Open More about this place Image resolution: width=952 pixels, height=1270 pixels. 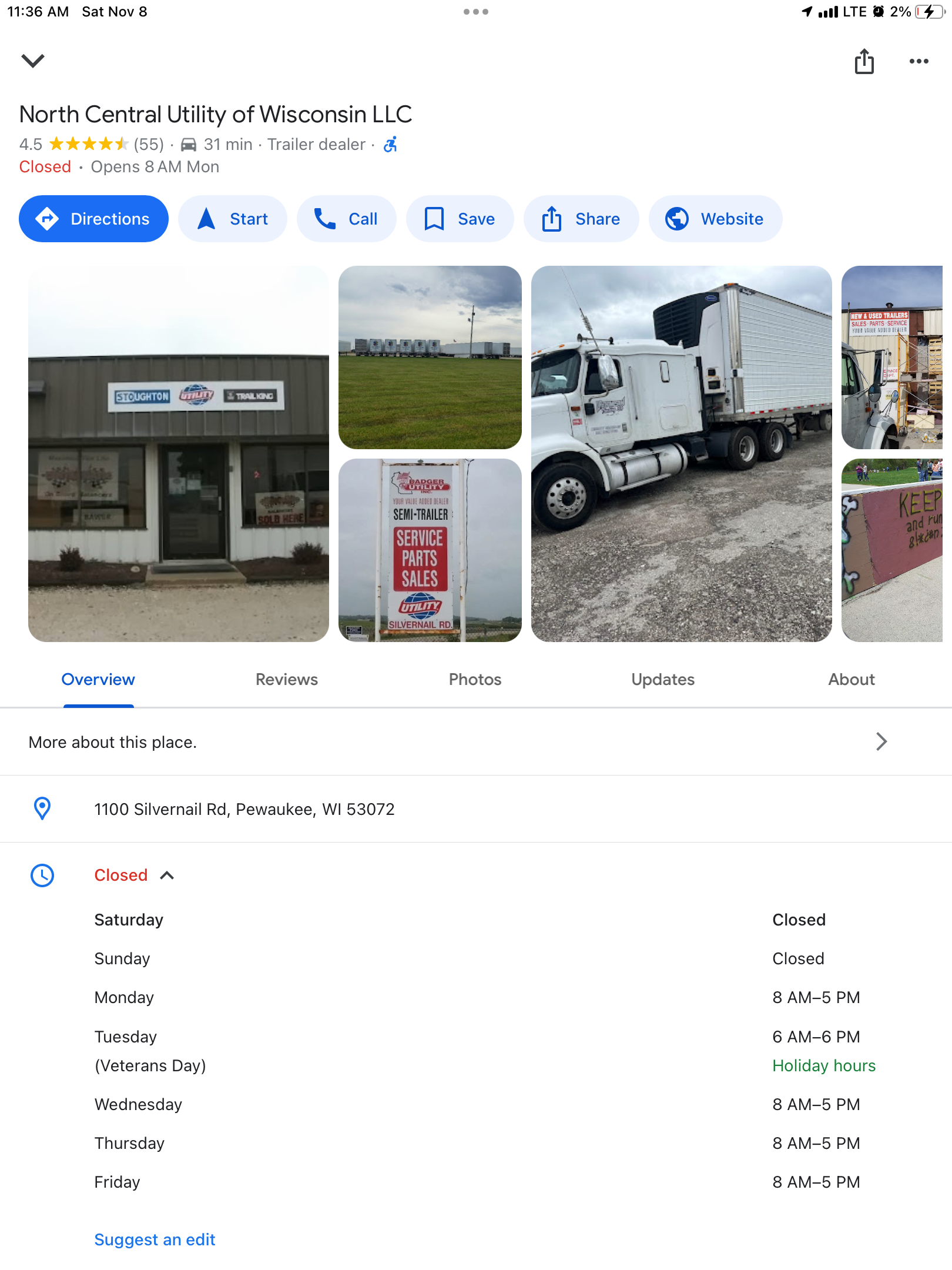pos(458,742)
